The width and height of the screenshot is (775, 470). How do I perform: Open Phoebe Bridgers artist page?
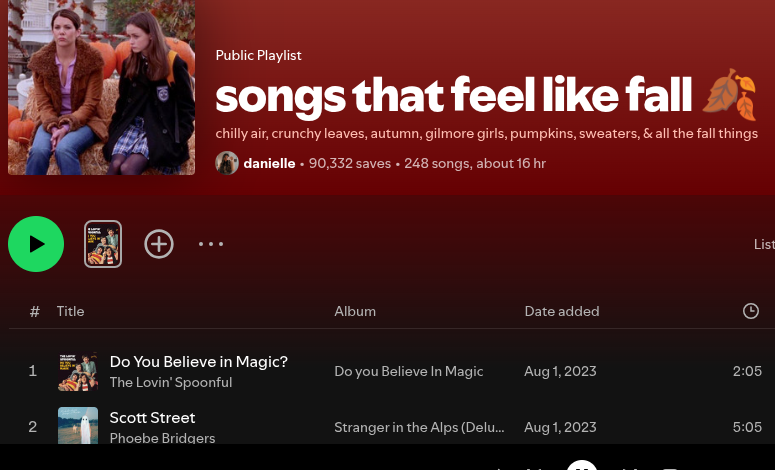162,438
